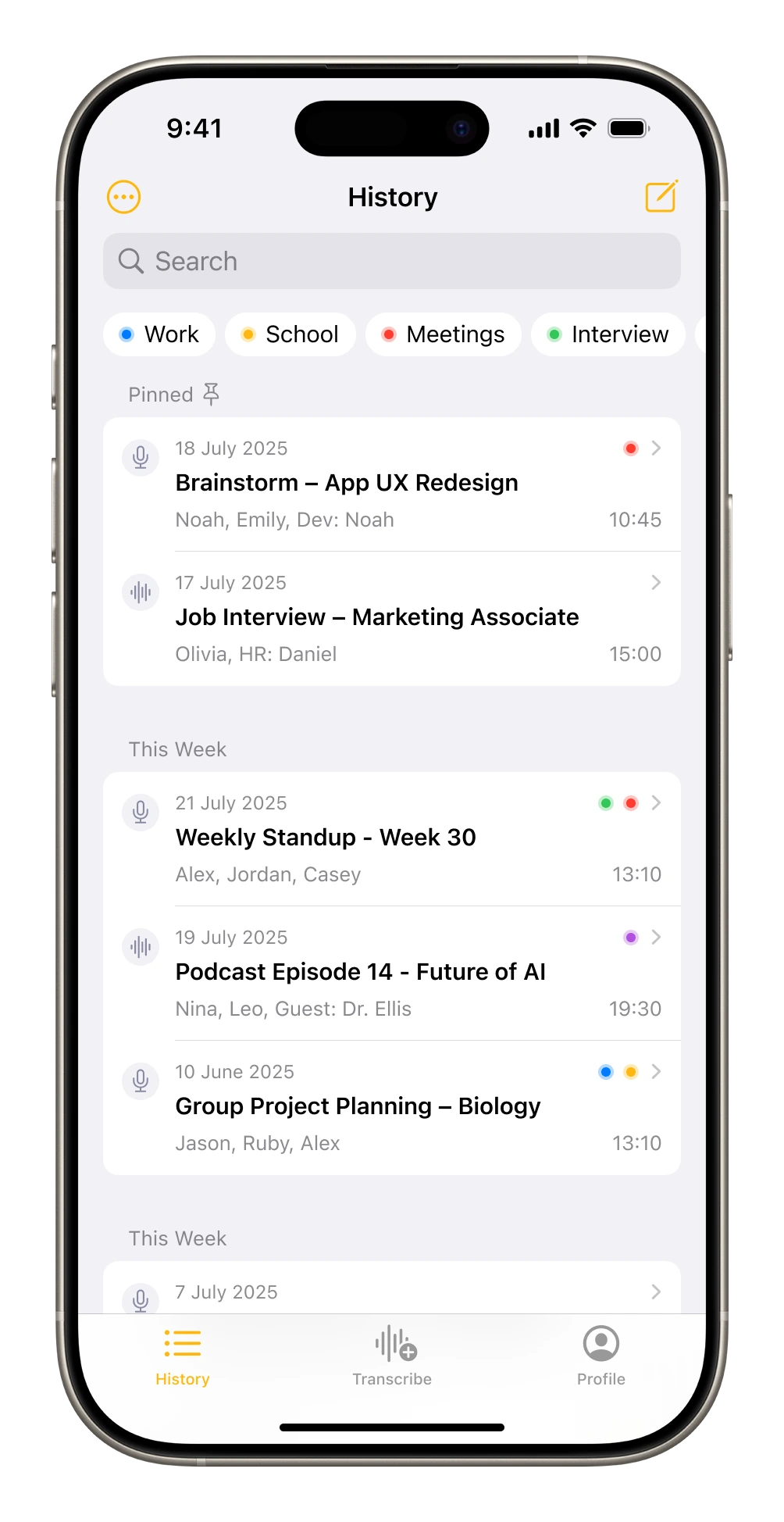Choose the Interview filter chip
The image size is (784, 1522).
608,334
